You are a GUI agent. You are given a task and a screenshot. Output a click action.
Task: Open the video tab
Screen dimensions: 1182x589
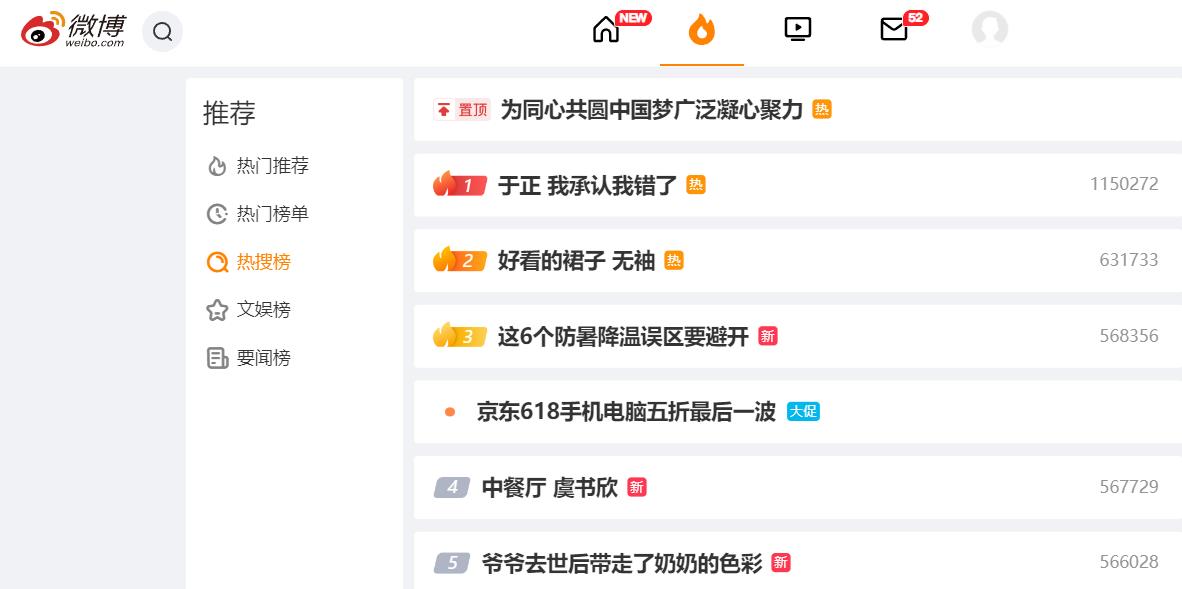coord(797,30)
